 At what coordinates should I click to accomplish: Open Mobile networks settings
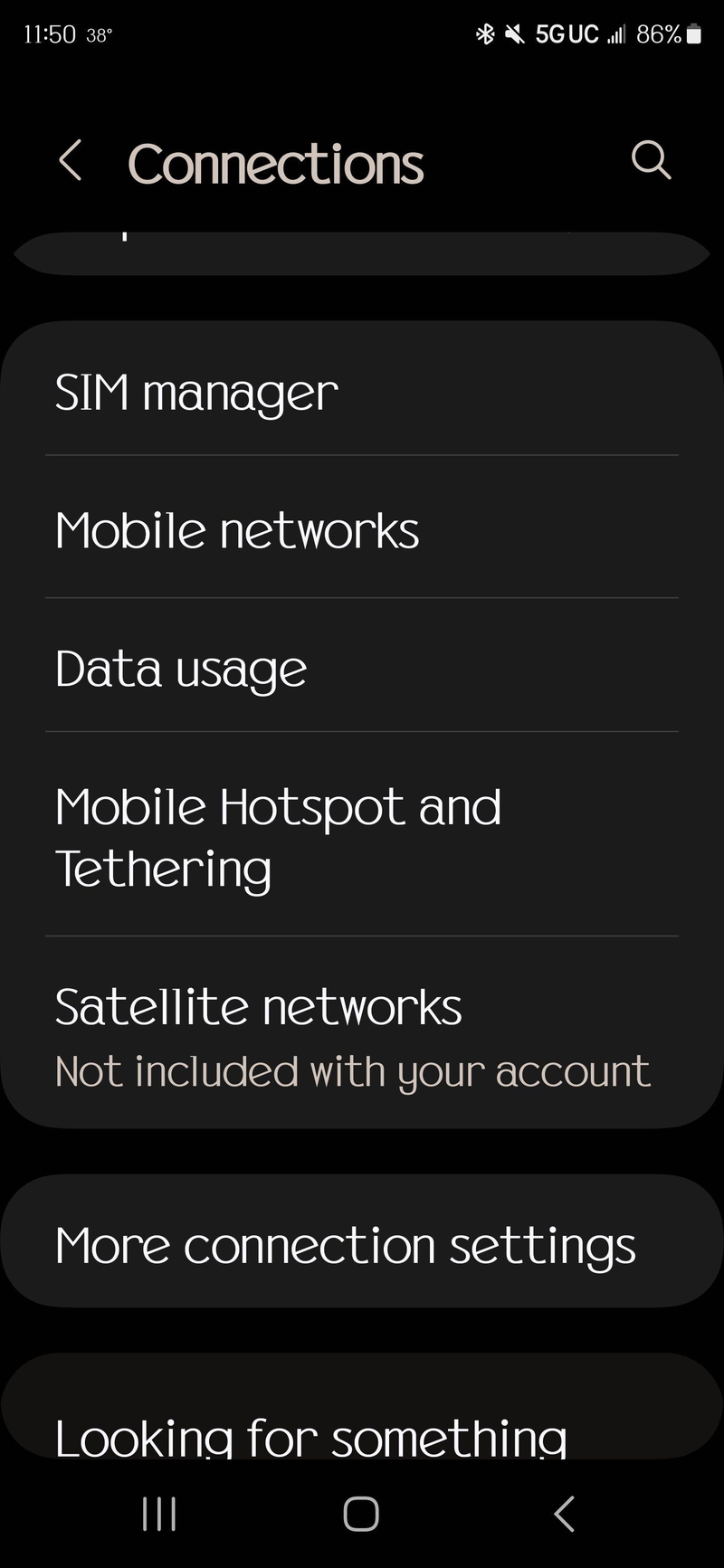click(362, 527)
